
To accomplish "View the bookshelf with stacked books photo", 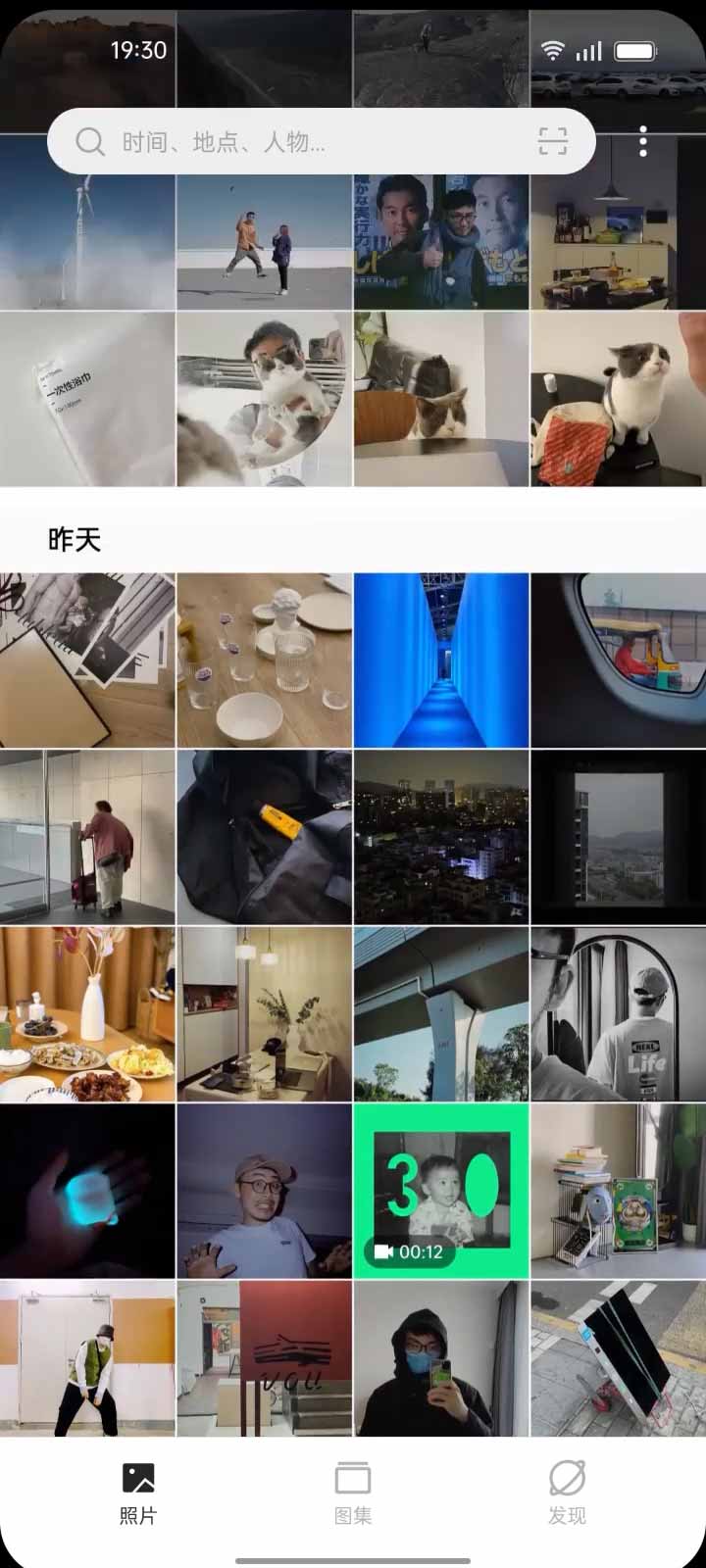I will click(x=618, y=1191).
